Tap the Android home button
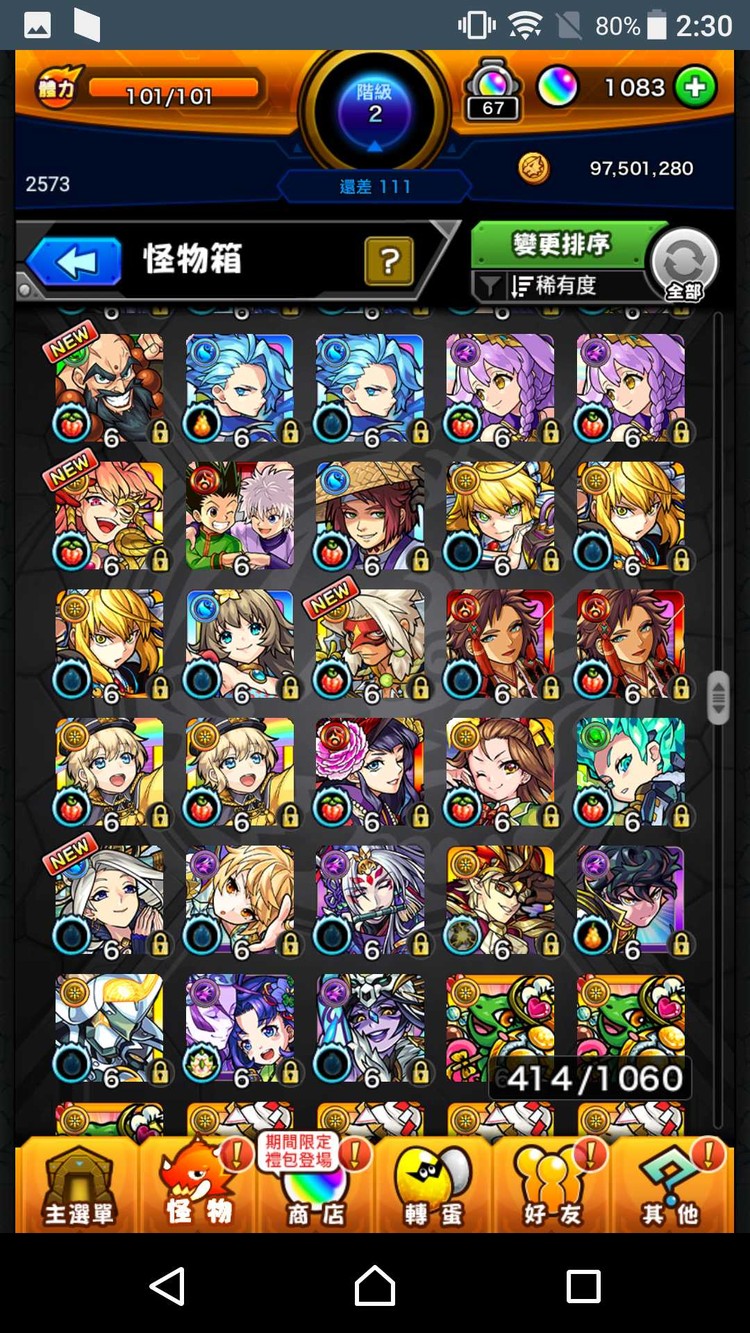 pyautogui.click(x=375, y=1286)
